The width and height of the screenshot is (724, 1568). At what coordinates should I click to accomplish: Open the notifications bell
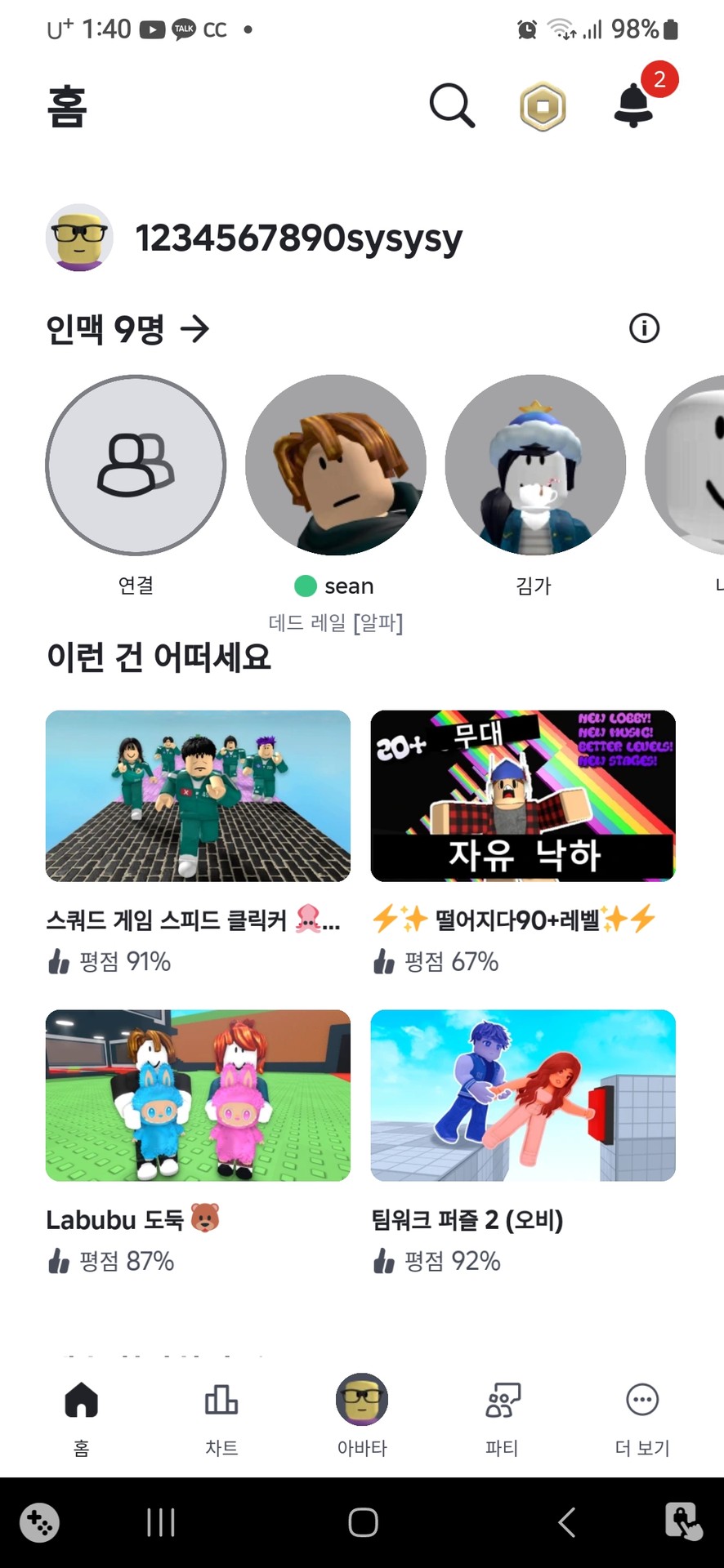click(633, 105)
